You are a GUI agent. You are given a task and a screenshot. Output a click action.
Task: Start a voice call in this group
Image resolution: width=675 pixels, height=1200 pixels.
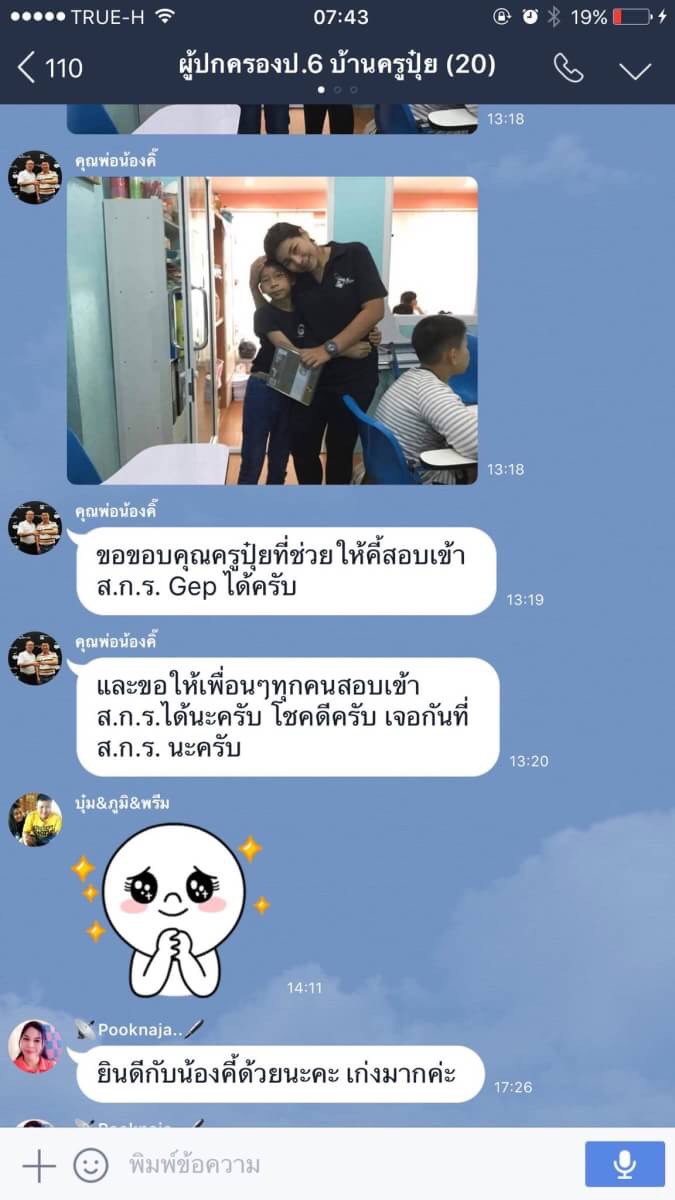click(568, 68)
